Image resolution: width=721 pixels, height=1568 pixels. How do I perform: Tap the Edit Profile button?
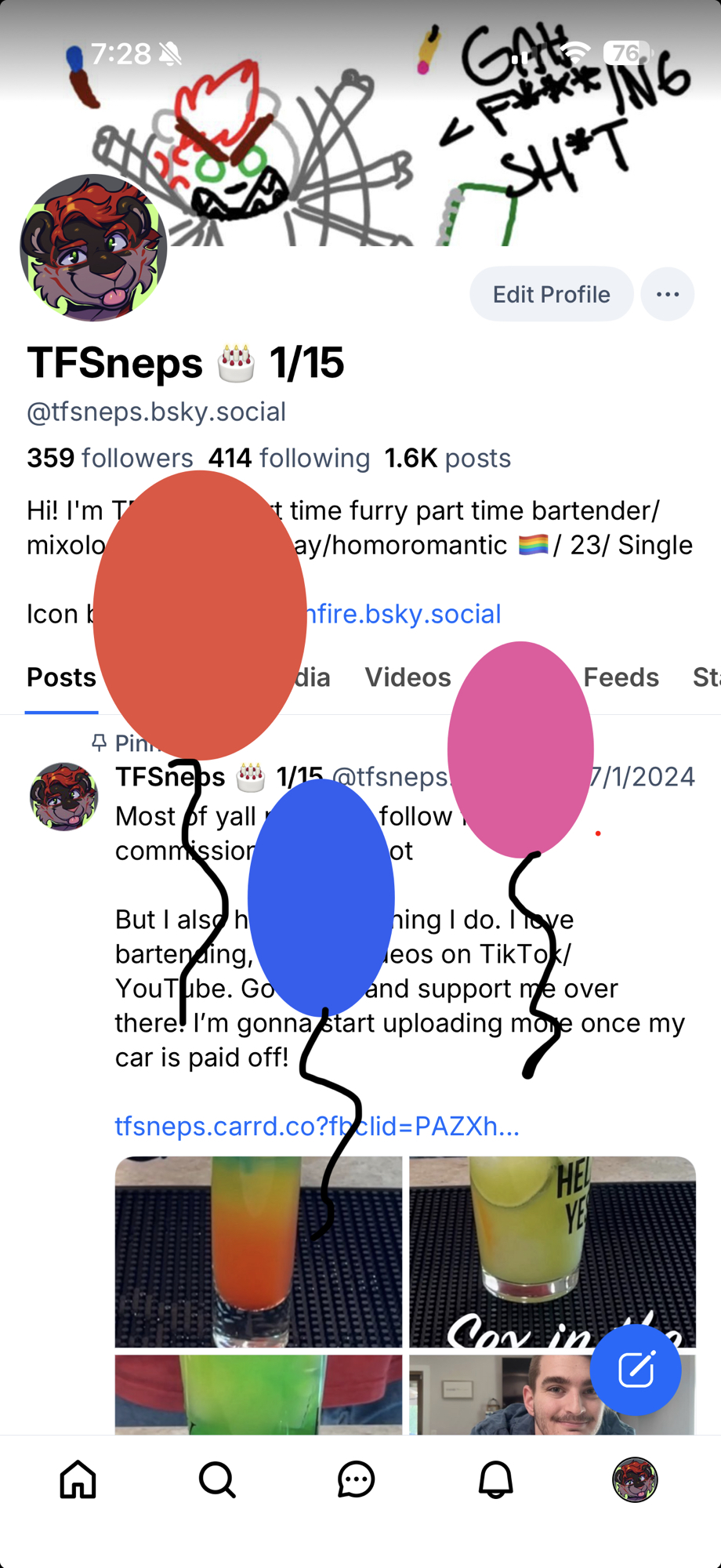(x=551, y=294)
